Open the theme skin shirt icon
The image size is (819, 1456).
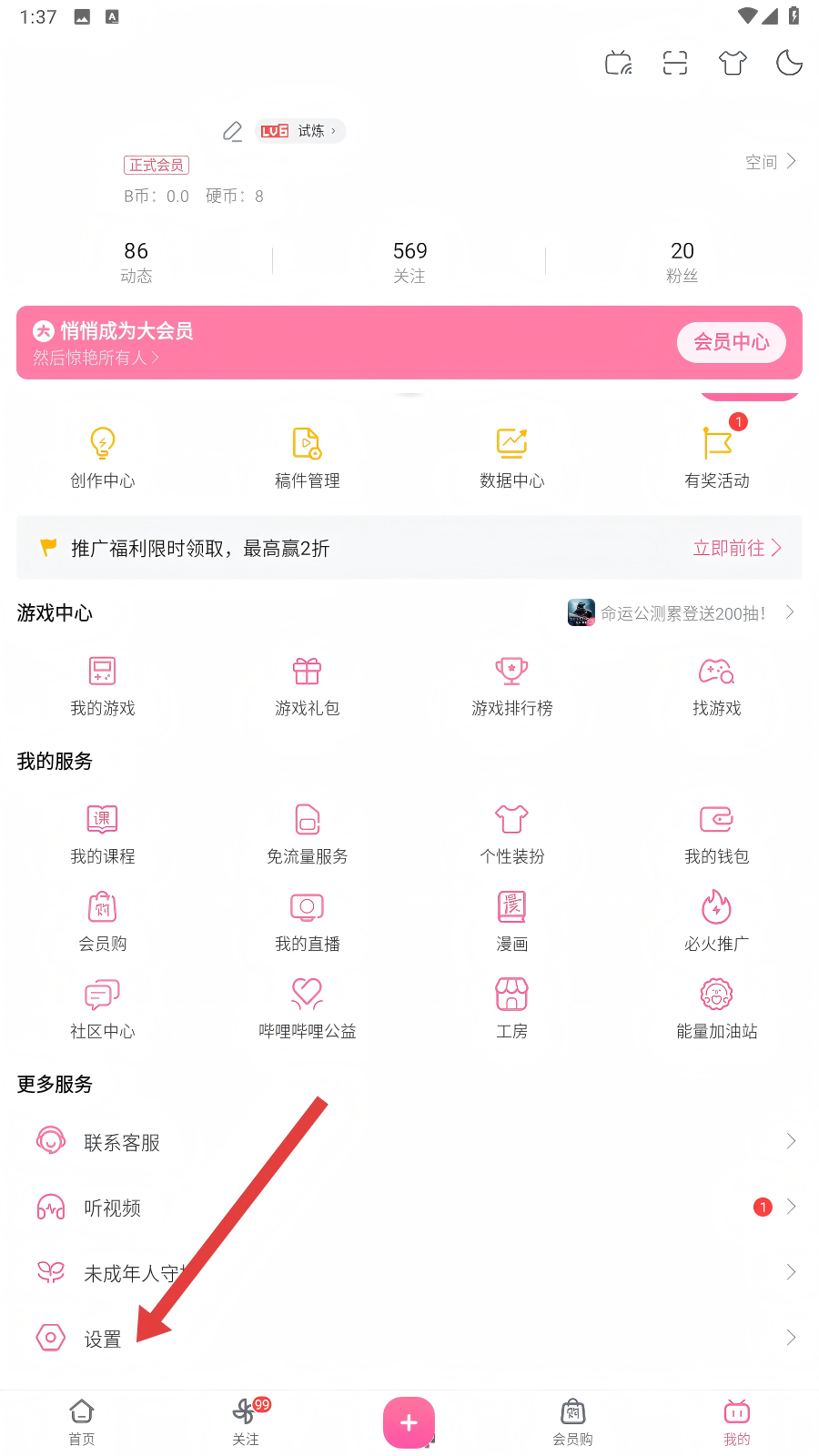pos(733,63)
